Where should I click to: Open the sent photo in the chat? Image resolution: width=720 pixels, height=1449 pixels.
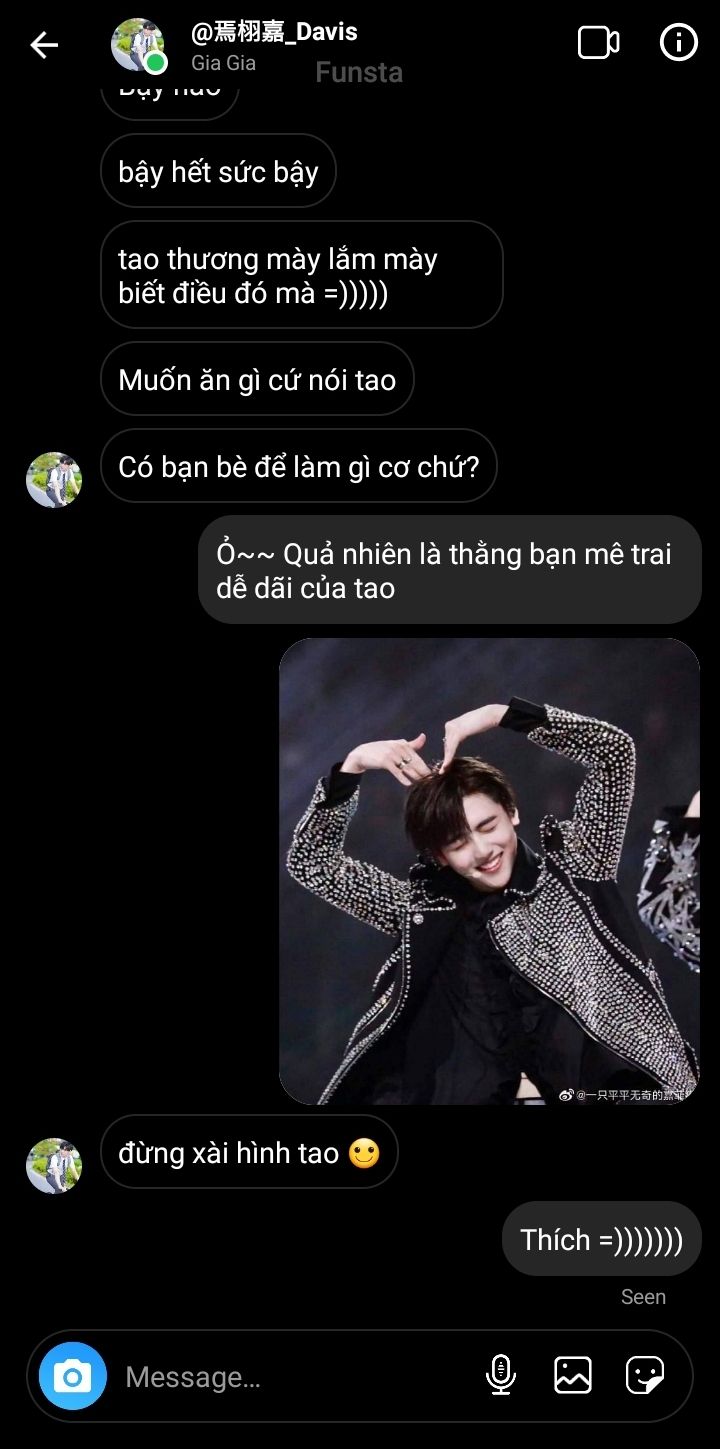[489, 871]
